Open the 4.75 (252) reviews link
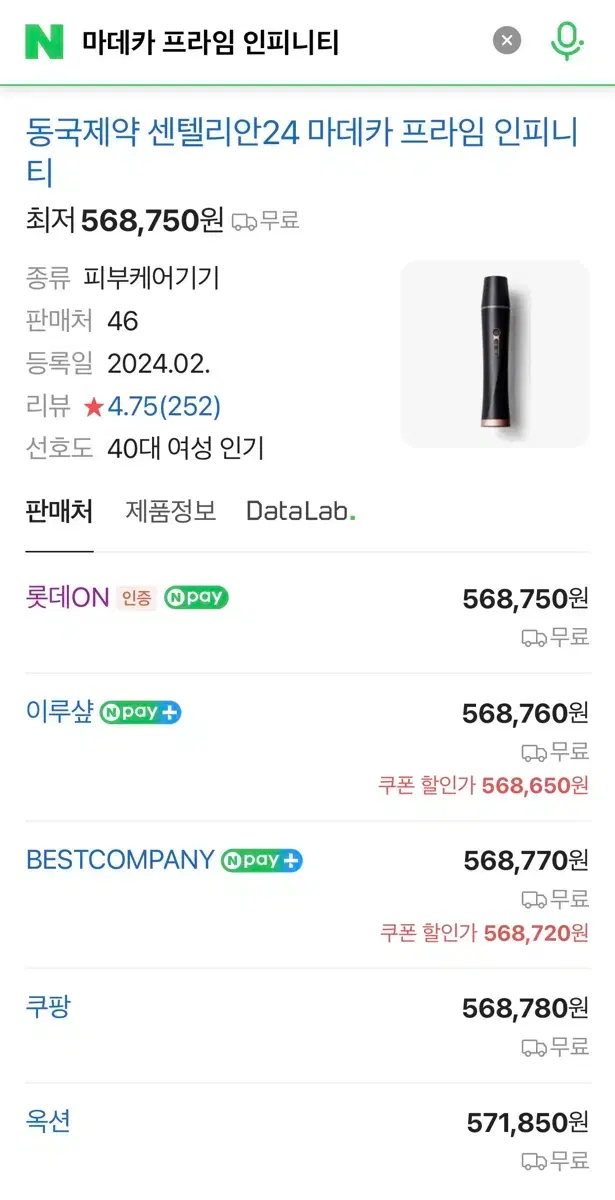The width and height of the screenshot is (615, 1200). [153, 406]
